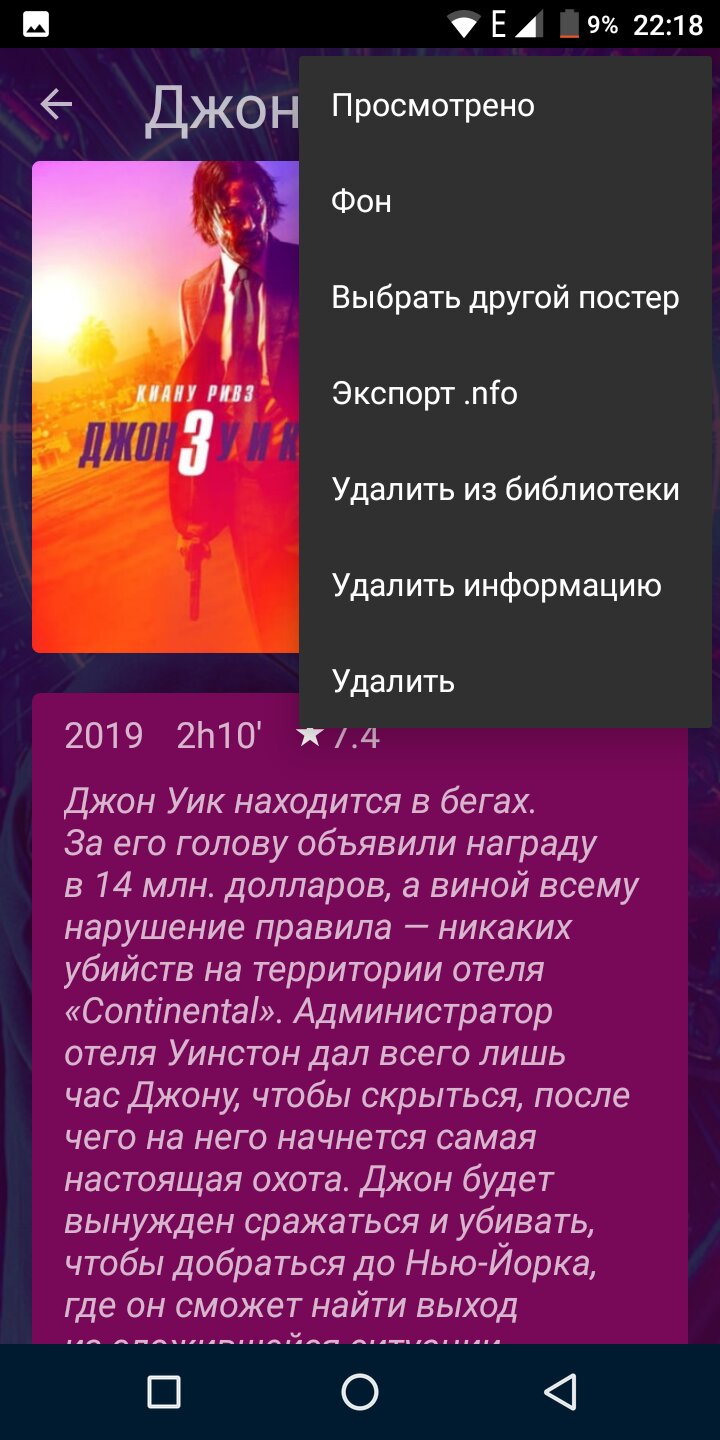Choose Удалить информацию
This screenshot has height=1440, width=720.
pos(505,585)
